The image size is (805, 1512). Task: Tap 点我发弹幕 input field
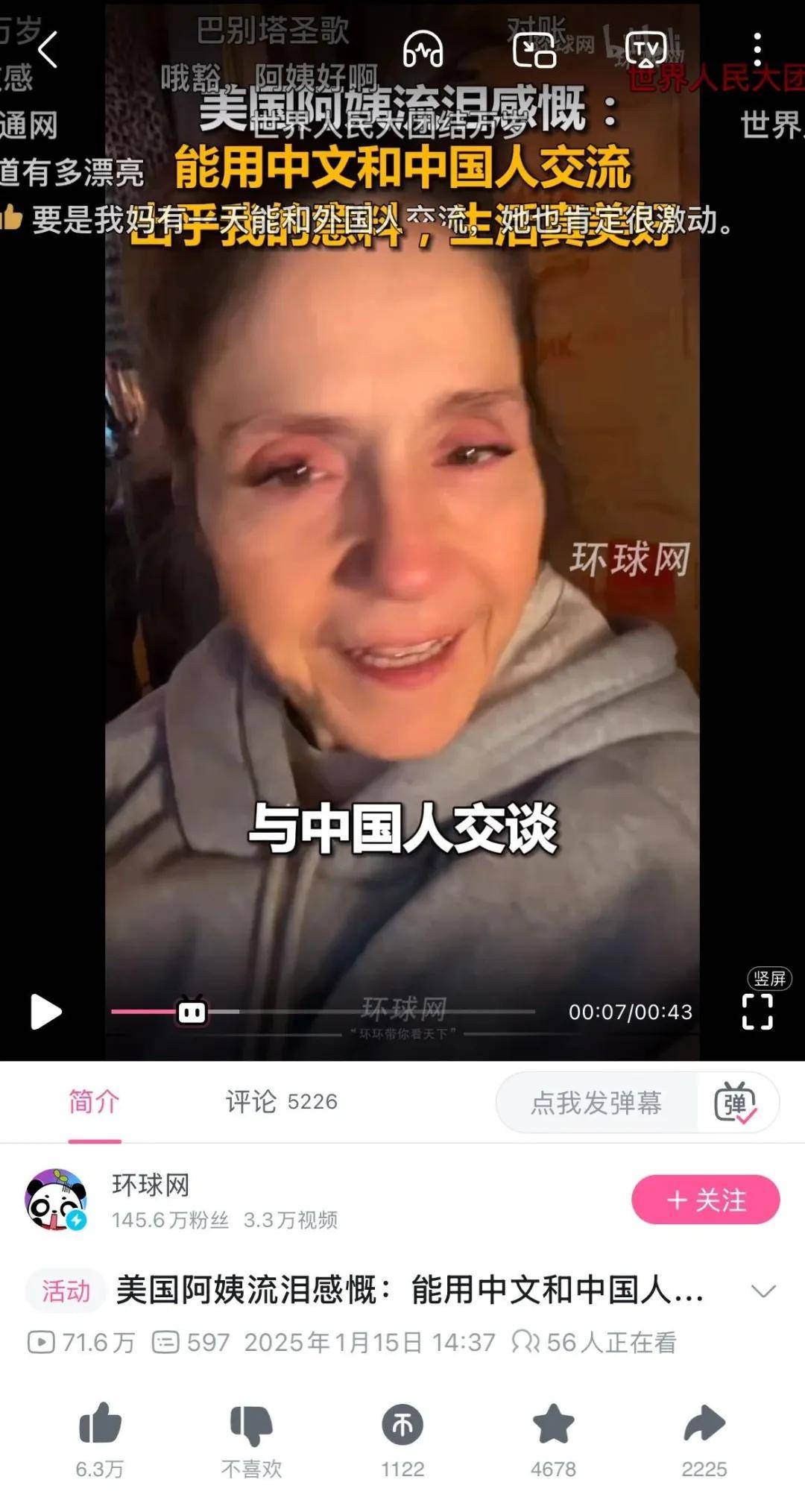click(596, 1103)
